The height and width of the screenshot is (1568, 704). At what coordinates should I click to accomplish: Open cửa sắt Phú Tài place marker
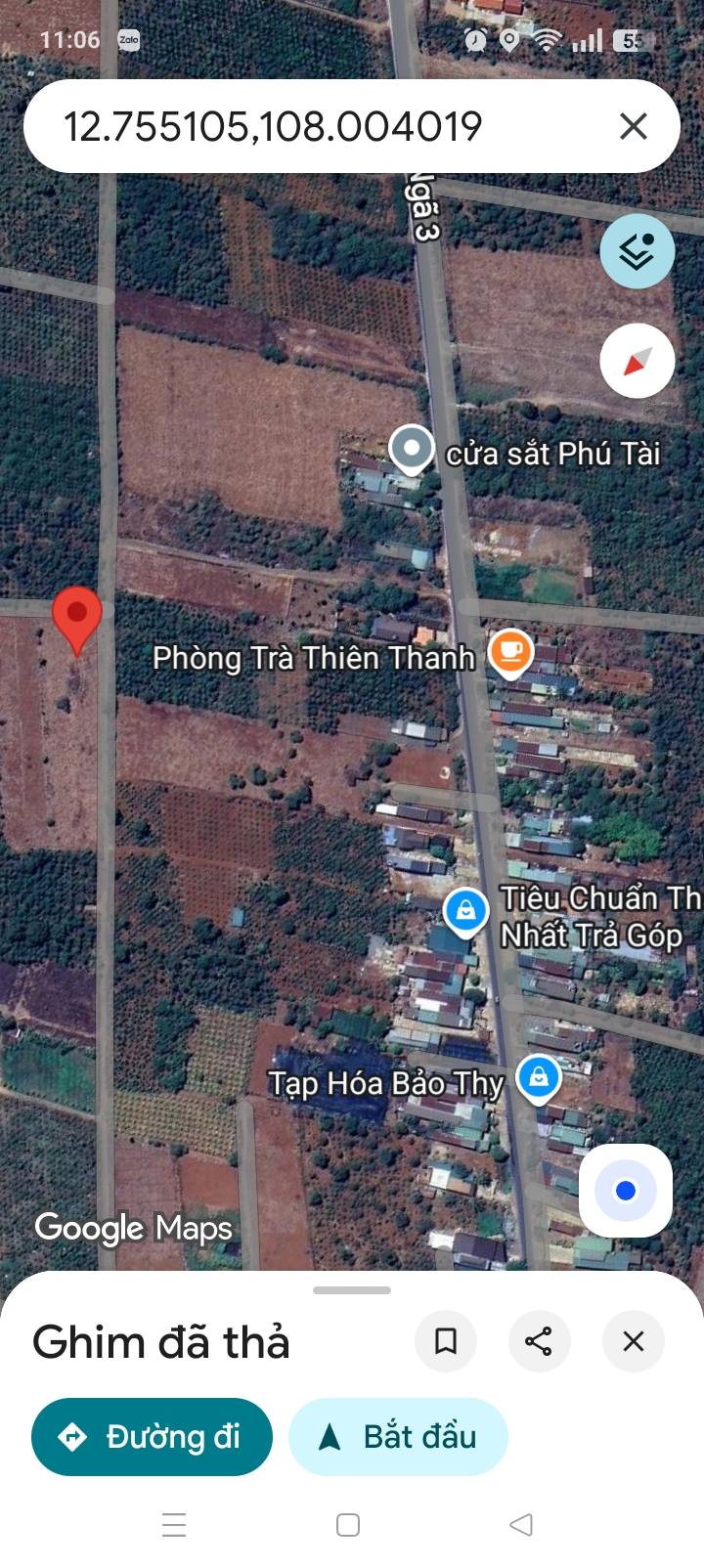(412, 449)
